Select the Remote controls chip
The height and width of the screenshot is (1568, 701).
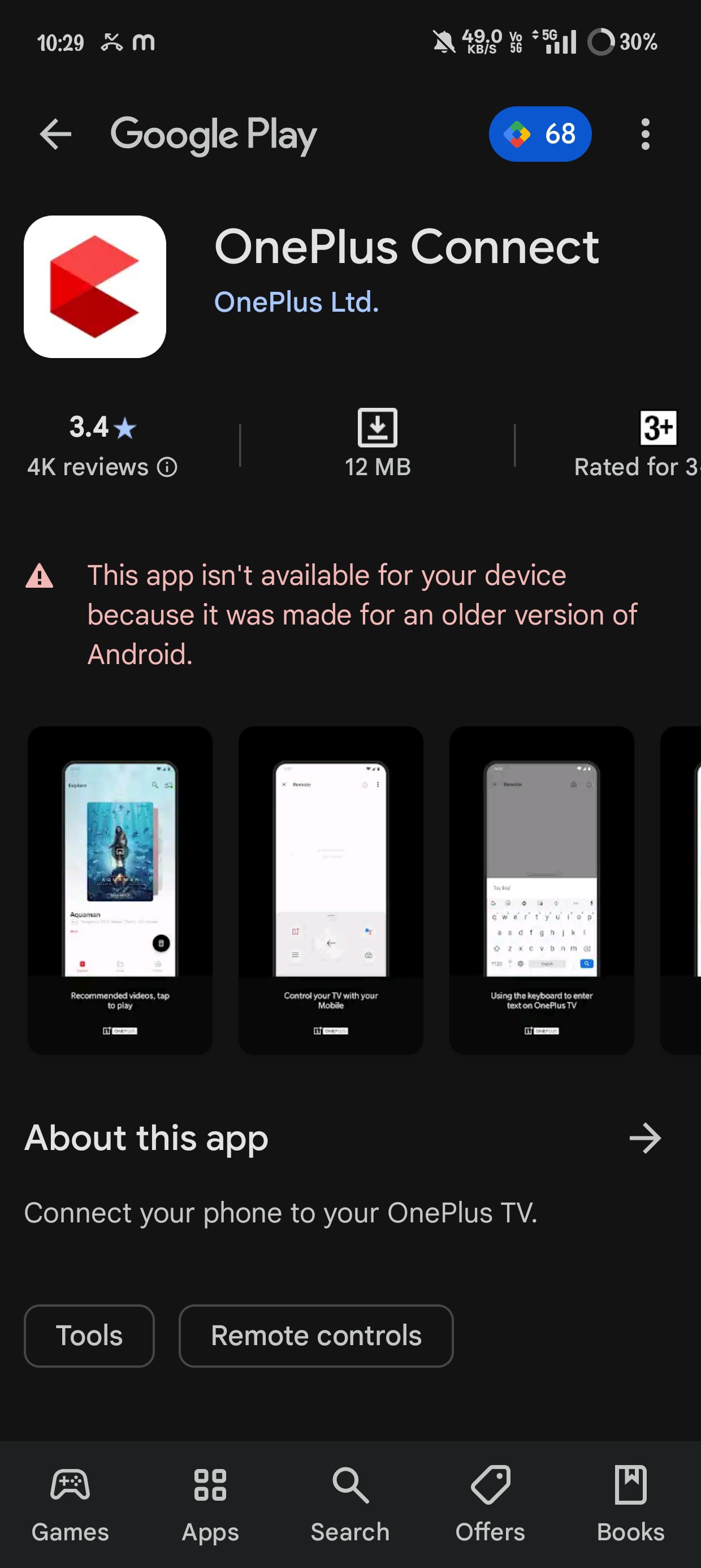click(316, 1336)
